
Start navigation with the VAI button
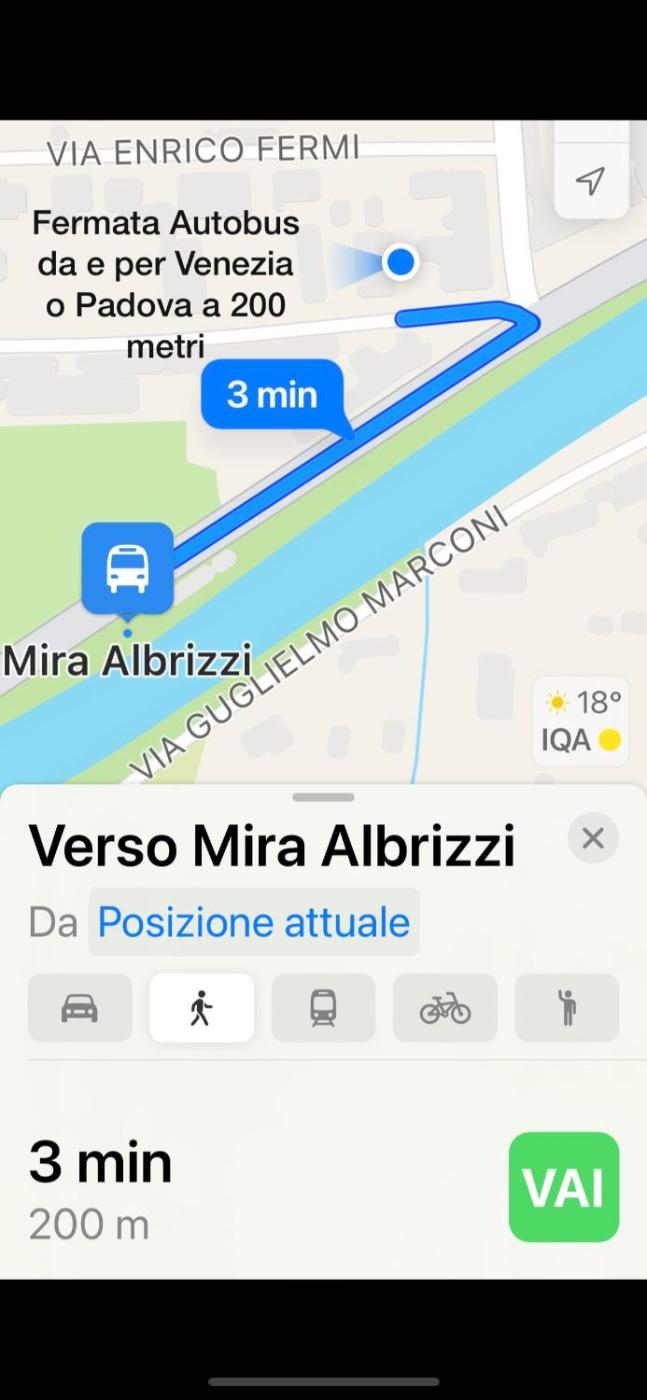(564, 1187)
